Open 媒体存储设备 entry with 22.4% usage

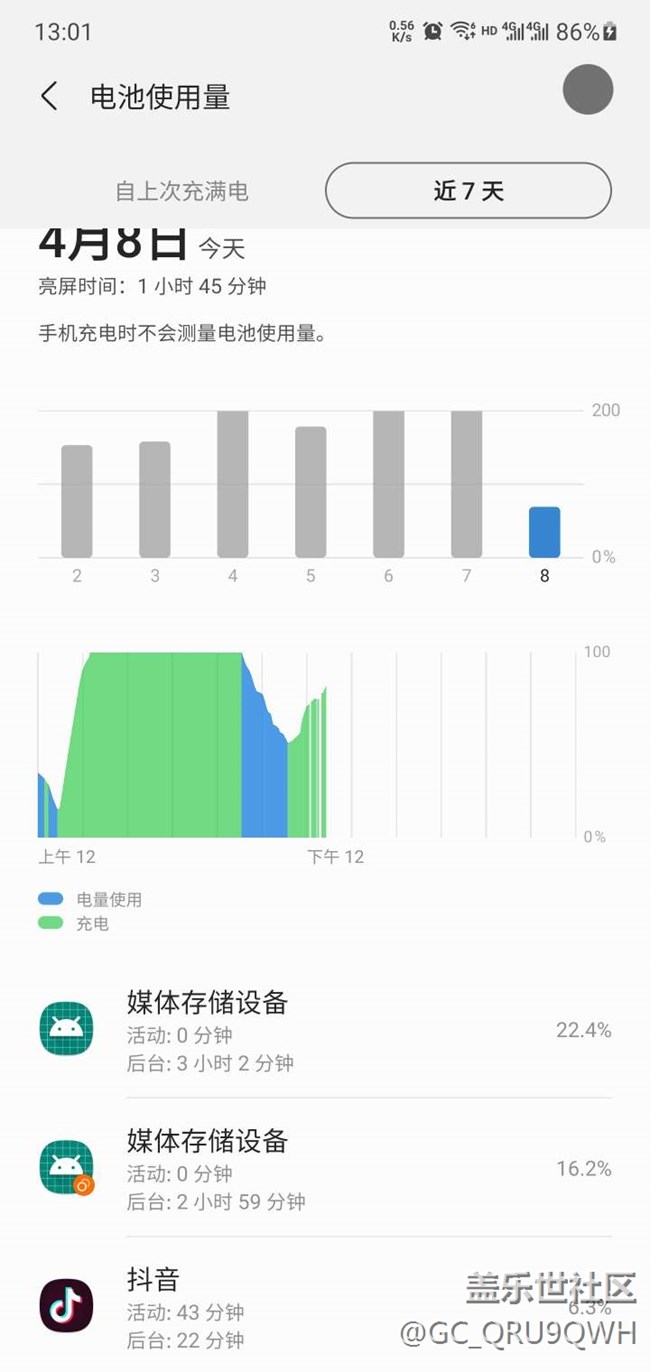325,1030
